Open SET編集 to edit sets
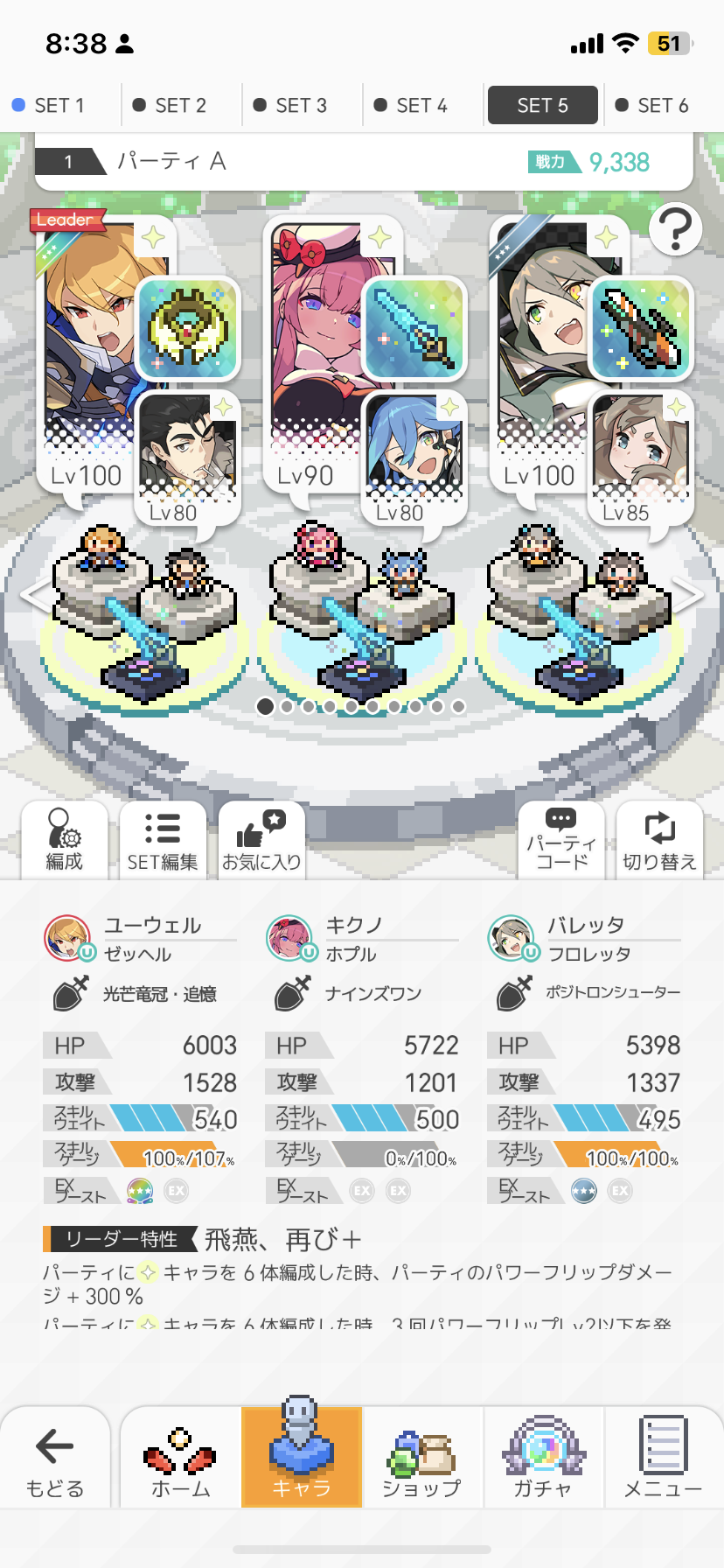Viewport: 724px width, 1568px height. (x=163, y=840)
